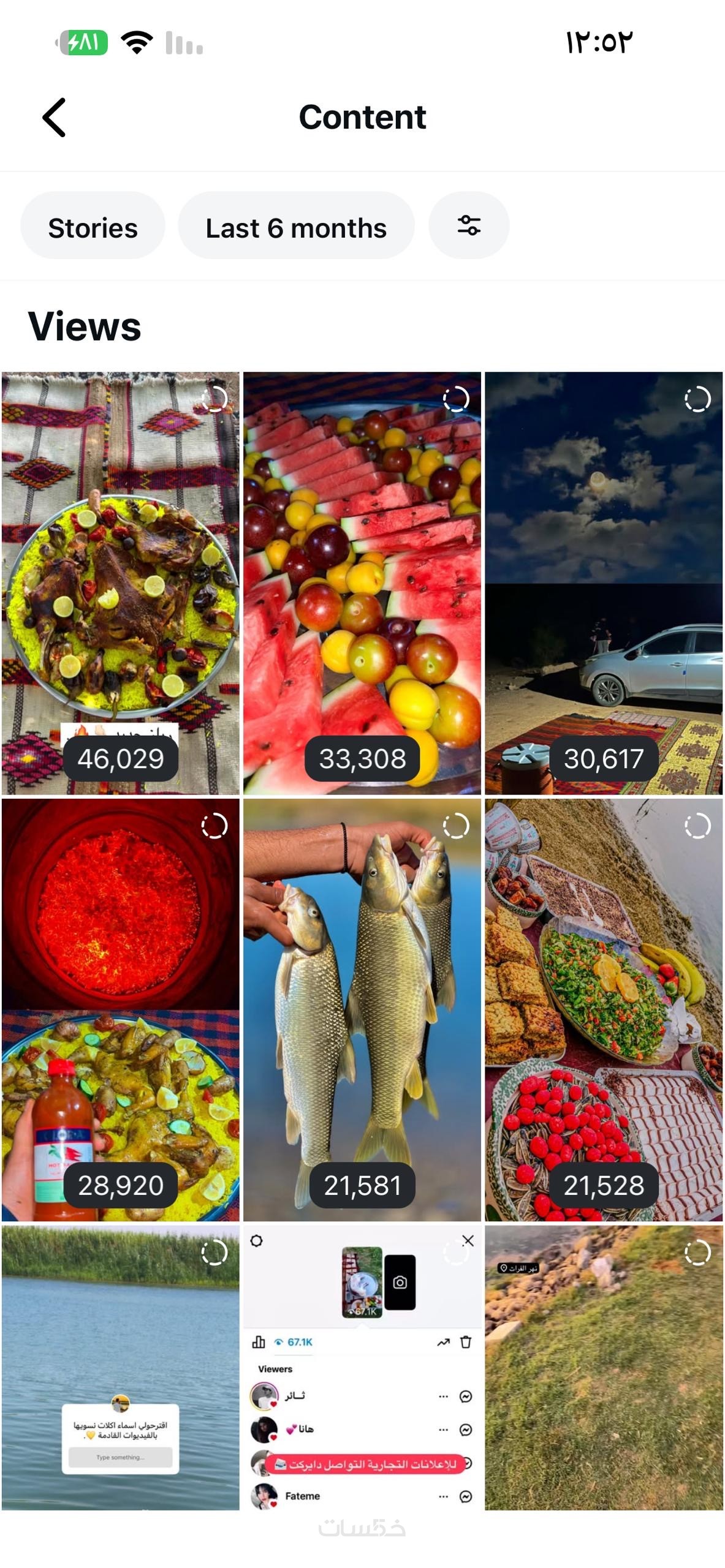Select the story with 28,920 views
Viewport: 725px width, 1568px height.
[x=121, y=1009]
